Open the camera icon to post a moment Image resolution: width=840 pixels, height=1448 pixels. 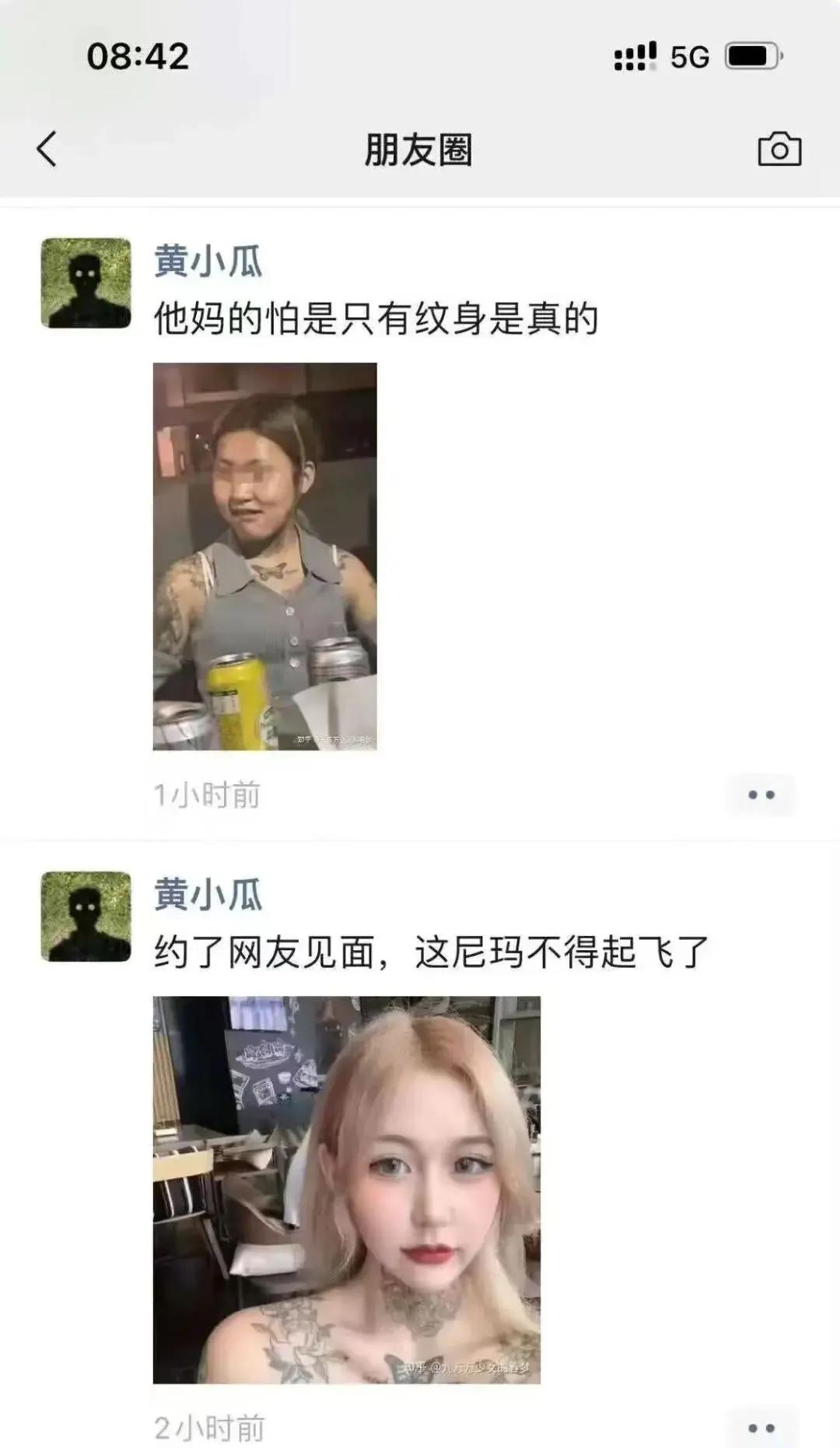pyautogui.click(x=779, y=149)
